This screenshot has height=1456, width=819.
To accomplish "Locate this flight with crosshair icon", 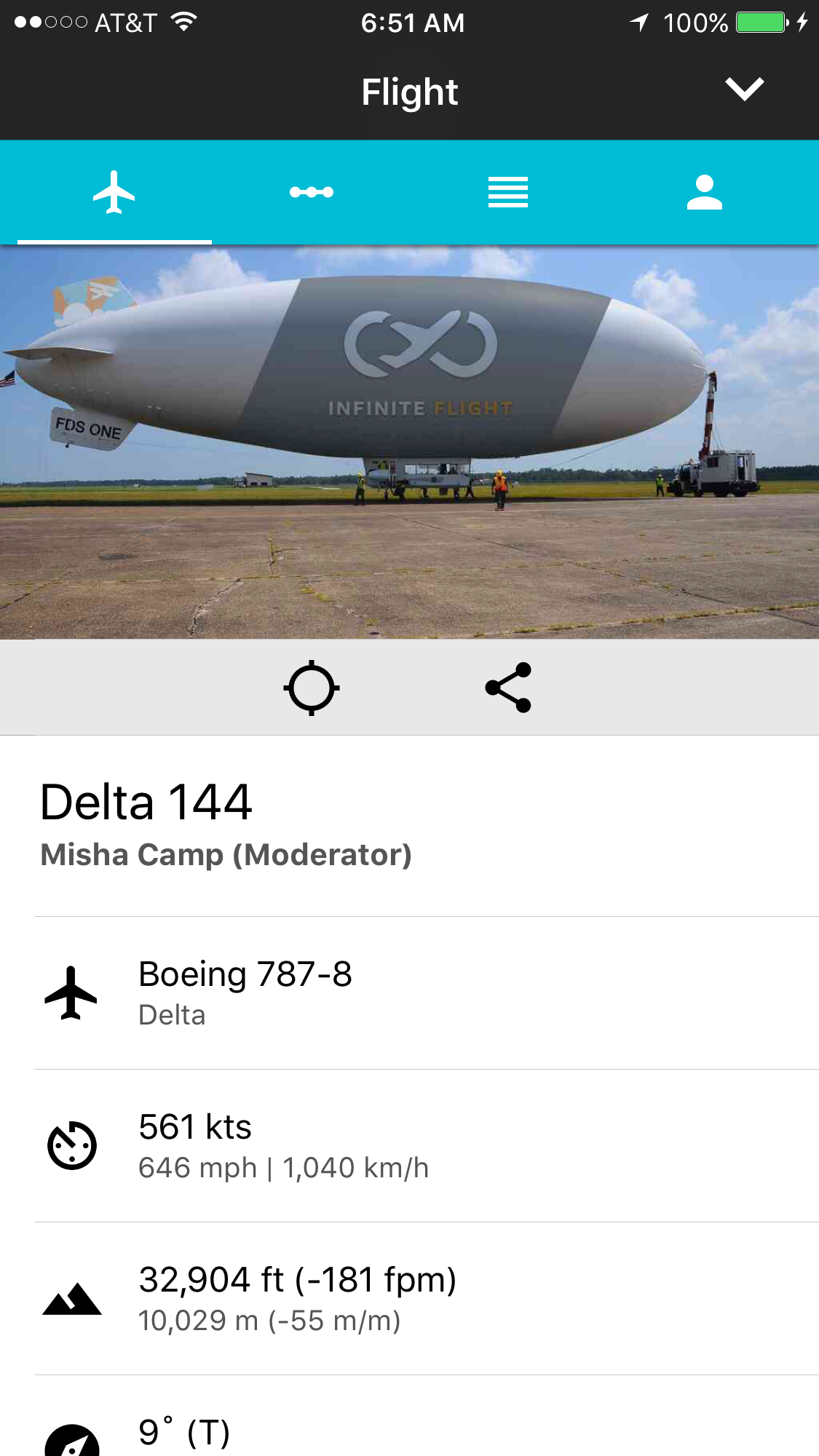I will click(x=312, y=688).
